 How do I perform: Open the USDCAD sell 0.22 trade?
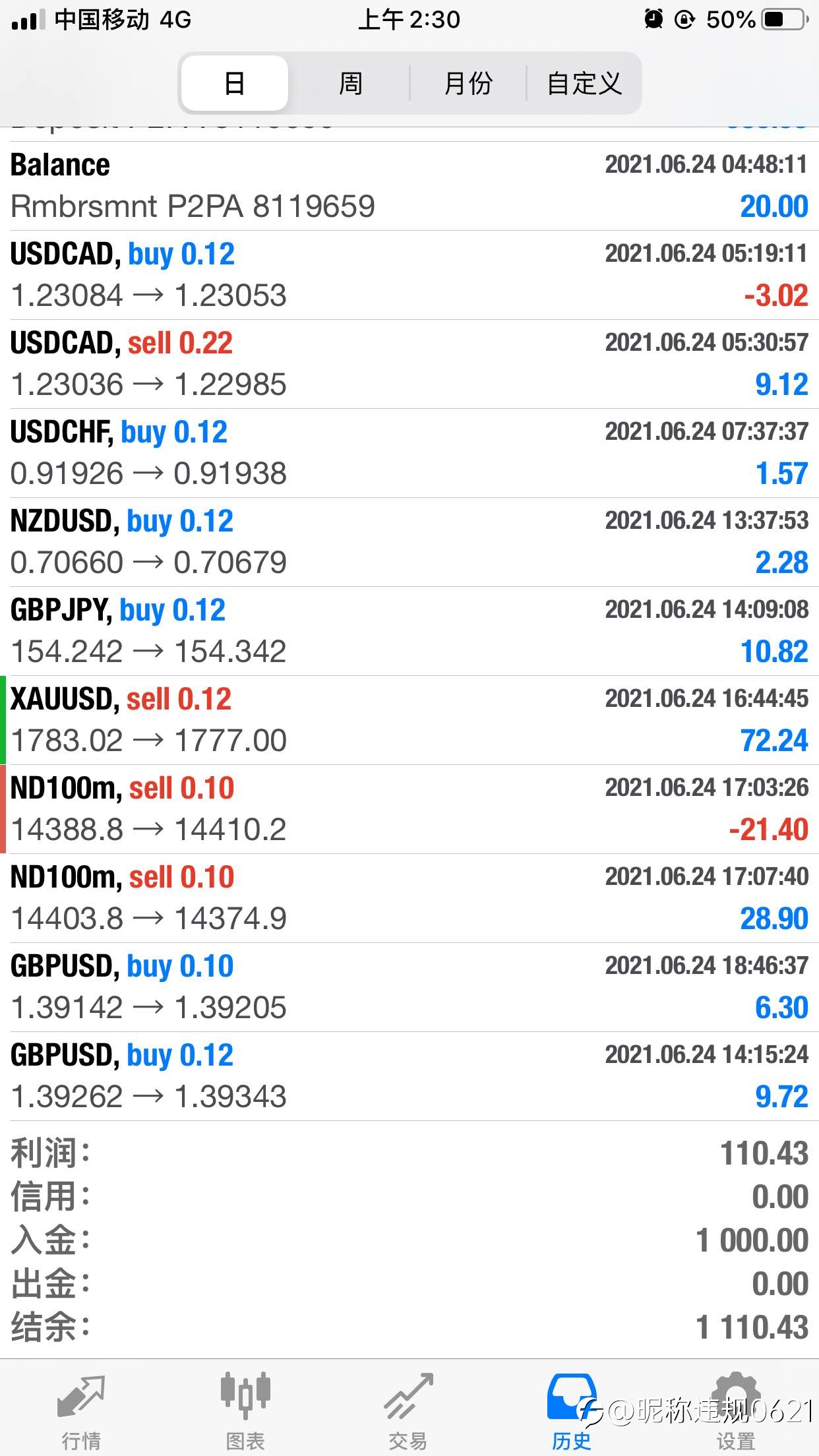(x=409, y=364)
